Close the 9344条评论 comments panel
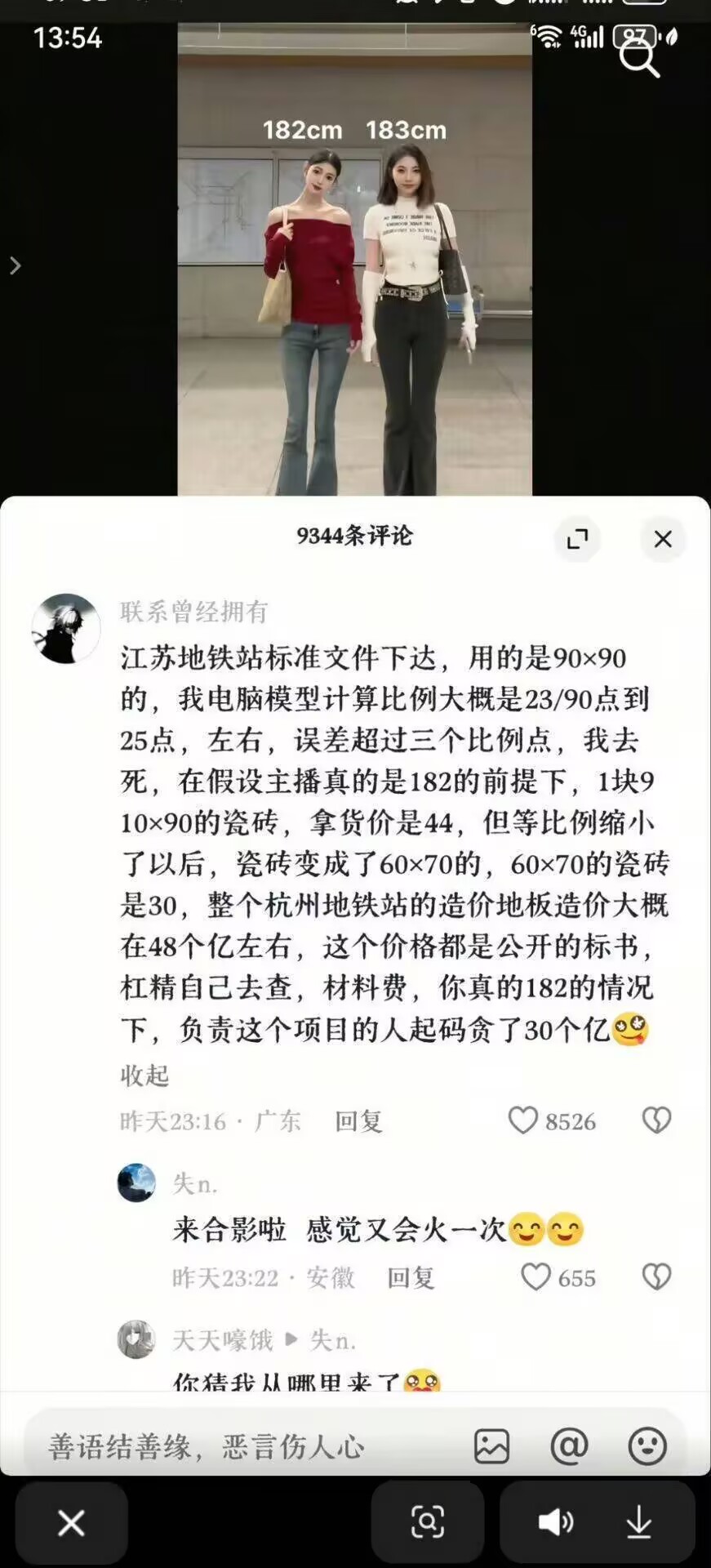711x1568 pixels. pos(663,539)
